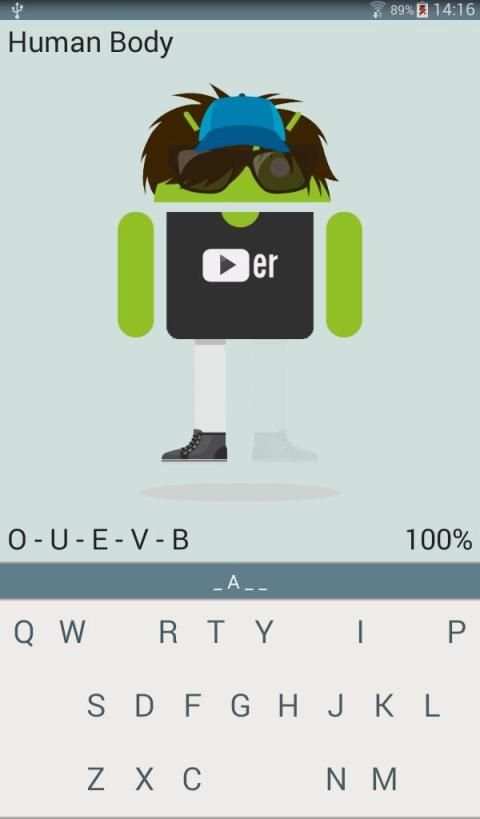The width and height of the screenshot is (480, 819).
Task: Tap the M key
Action: pyautogui.click(x=384, y=779)
